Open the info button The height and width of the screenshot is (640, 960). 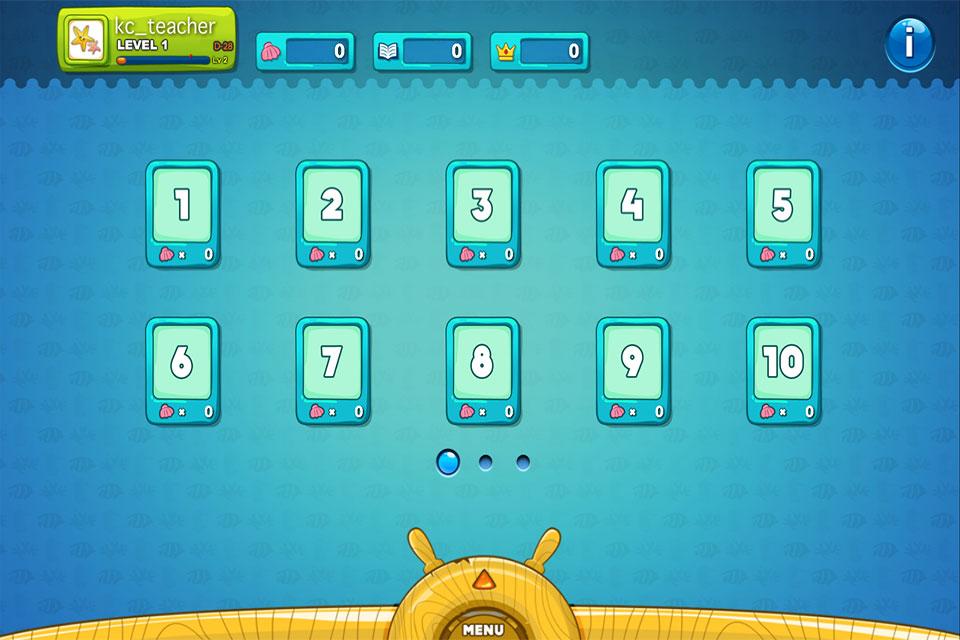[x=909, y=45]
